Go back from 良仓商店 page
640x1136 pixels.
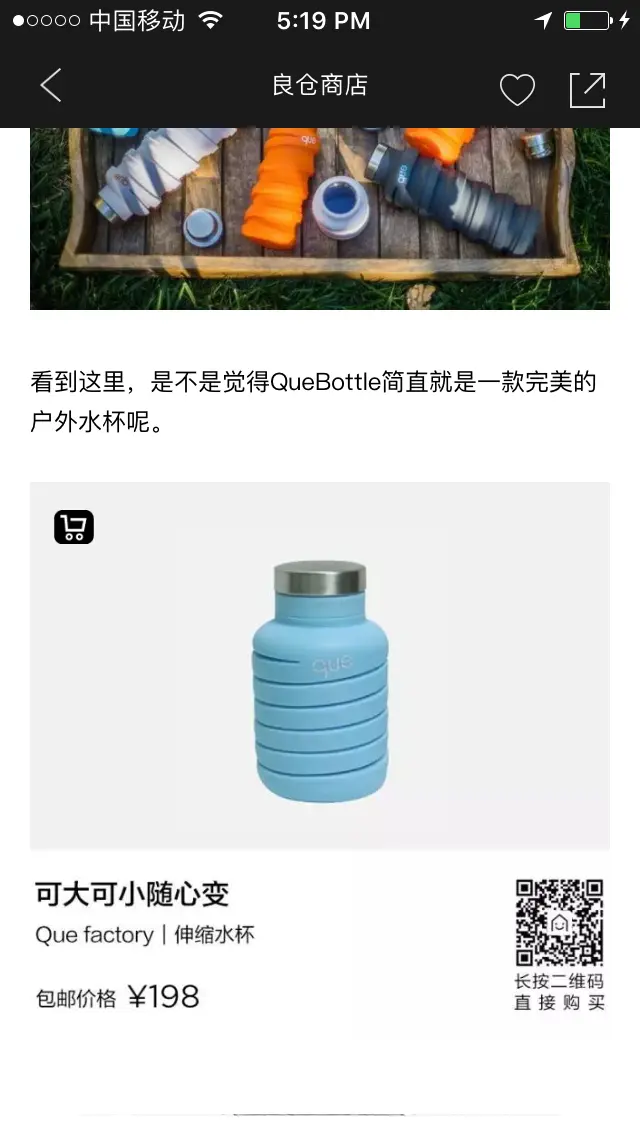point(51,86)
